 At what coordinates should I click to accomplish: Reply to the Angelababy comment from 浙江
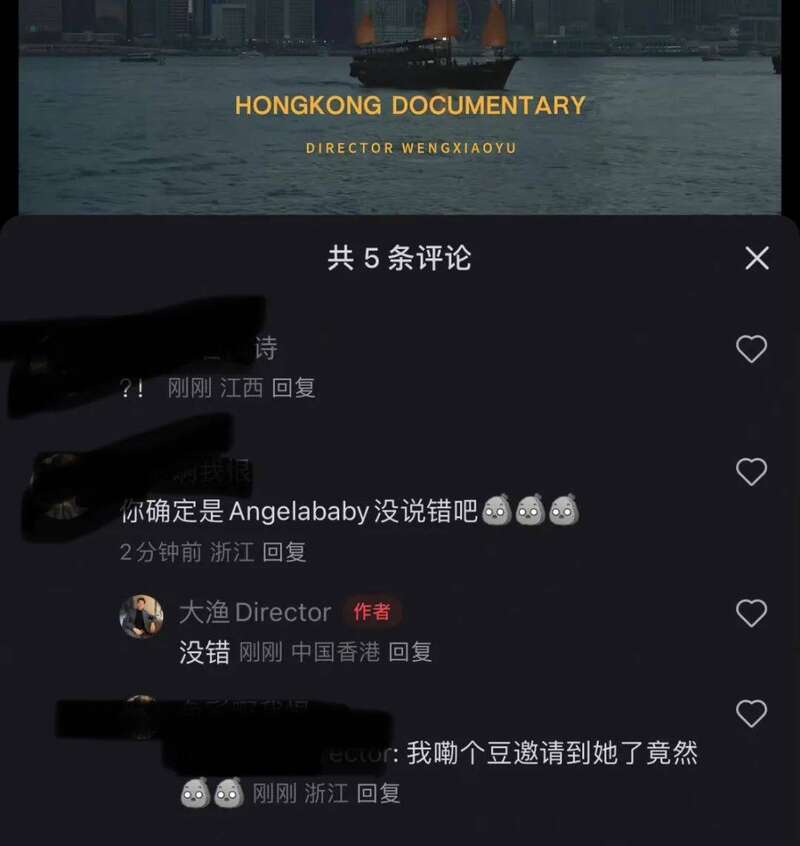click(284, 552)
